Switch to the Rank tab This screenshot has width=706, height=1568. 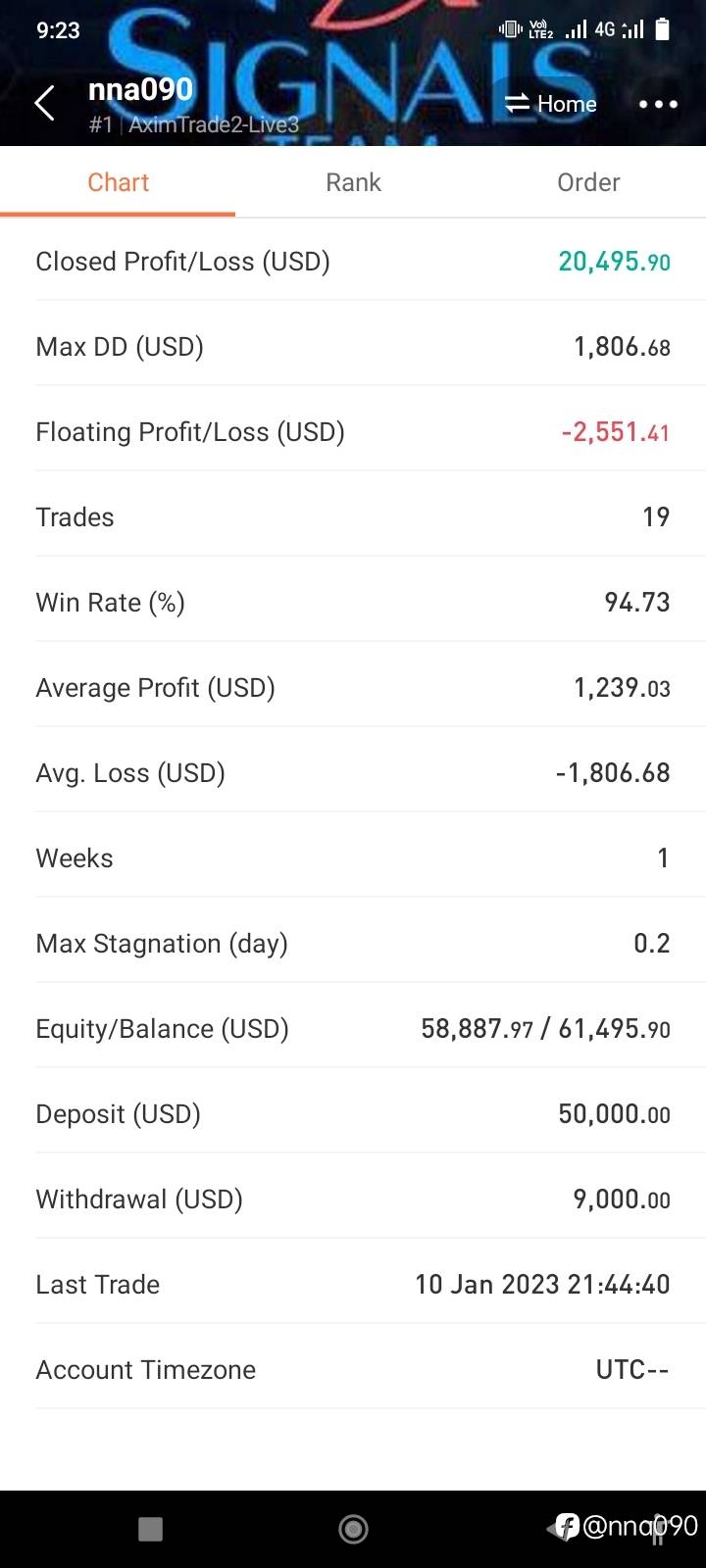[353, 182]
